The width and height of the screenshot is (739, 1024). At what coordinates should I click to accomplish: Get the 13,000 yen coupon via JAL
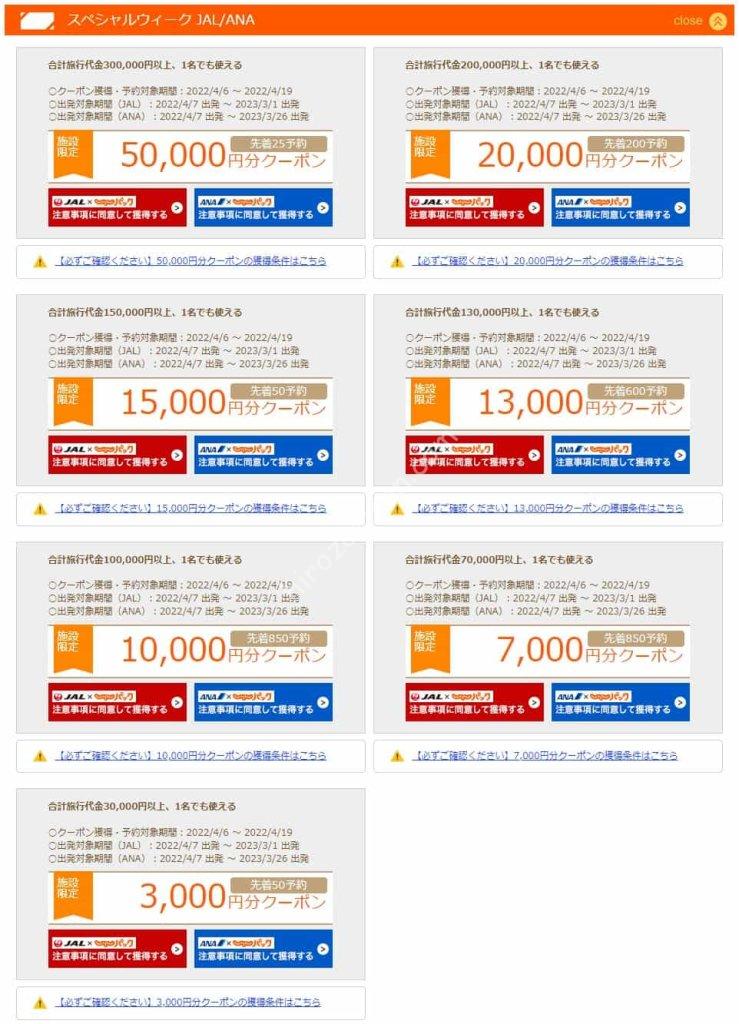pyautogui.click(x=474, y=455)
